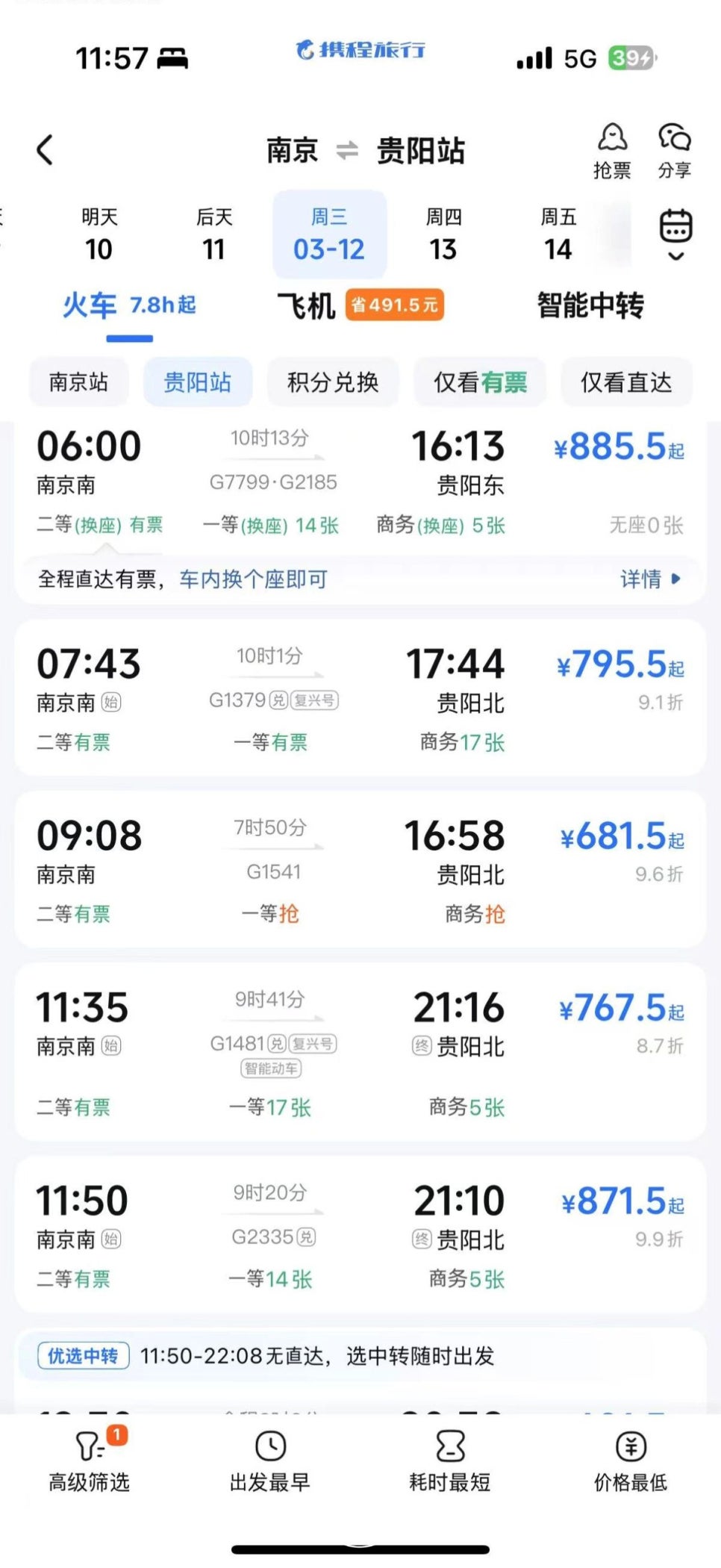Screen dimensions: 721x1568
Task: View 详情 for the G7799·G2185 seat-change trip
Action: pyautogui.click(x=649, y=579)
